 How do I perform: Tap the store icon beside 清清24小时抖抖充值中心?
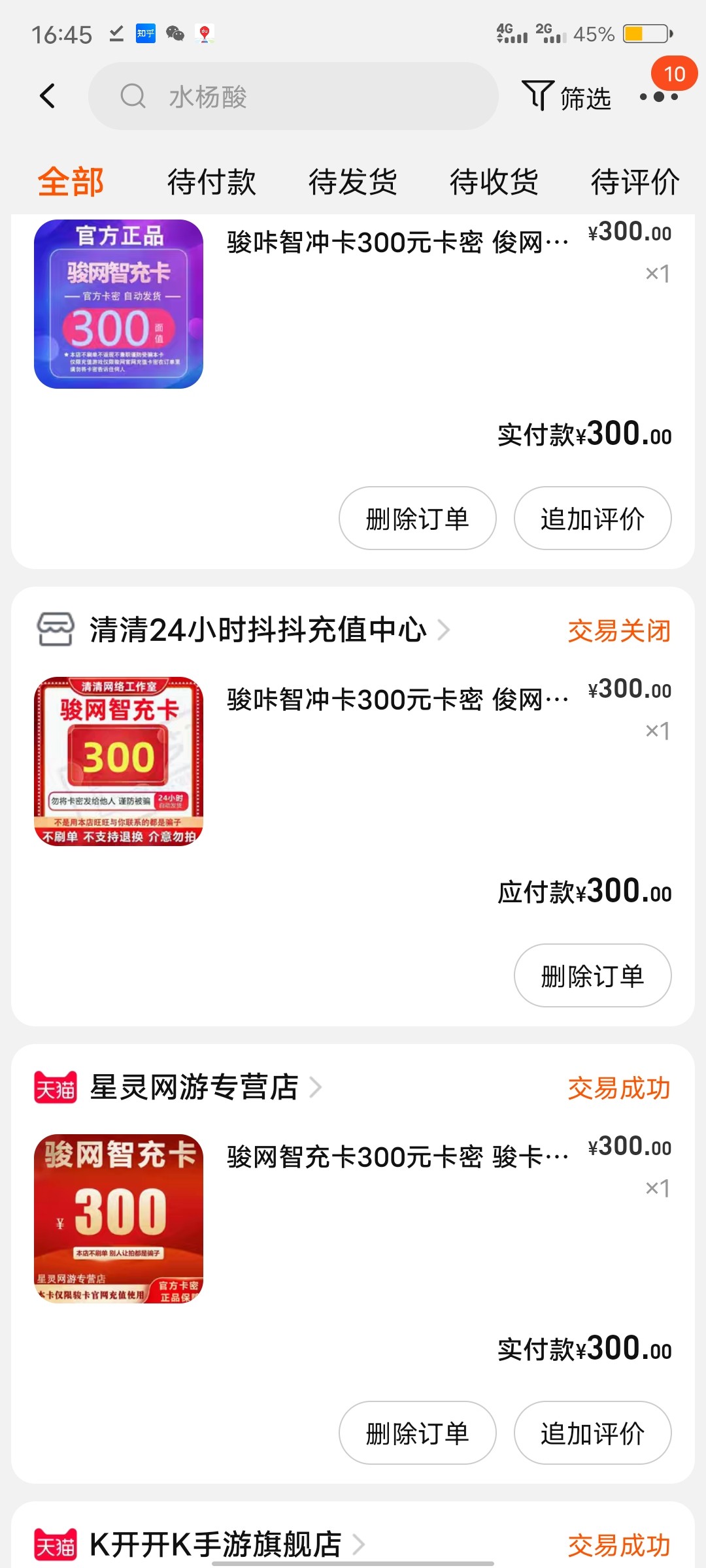(55, 629)
